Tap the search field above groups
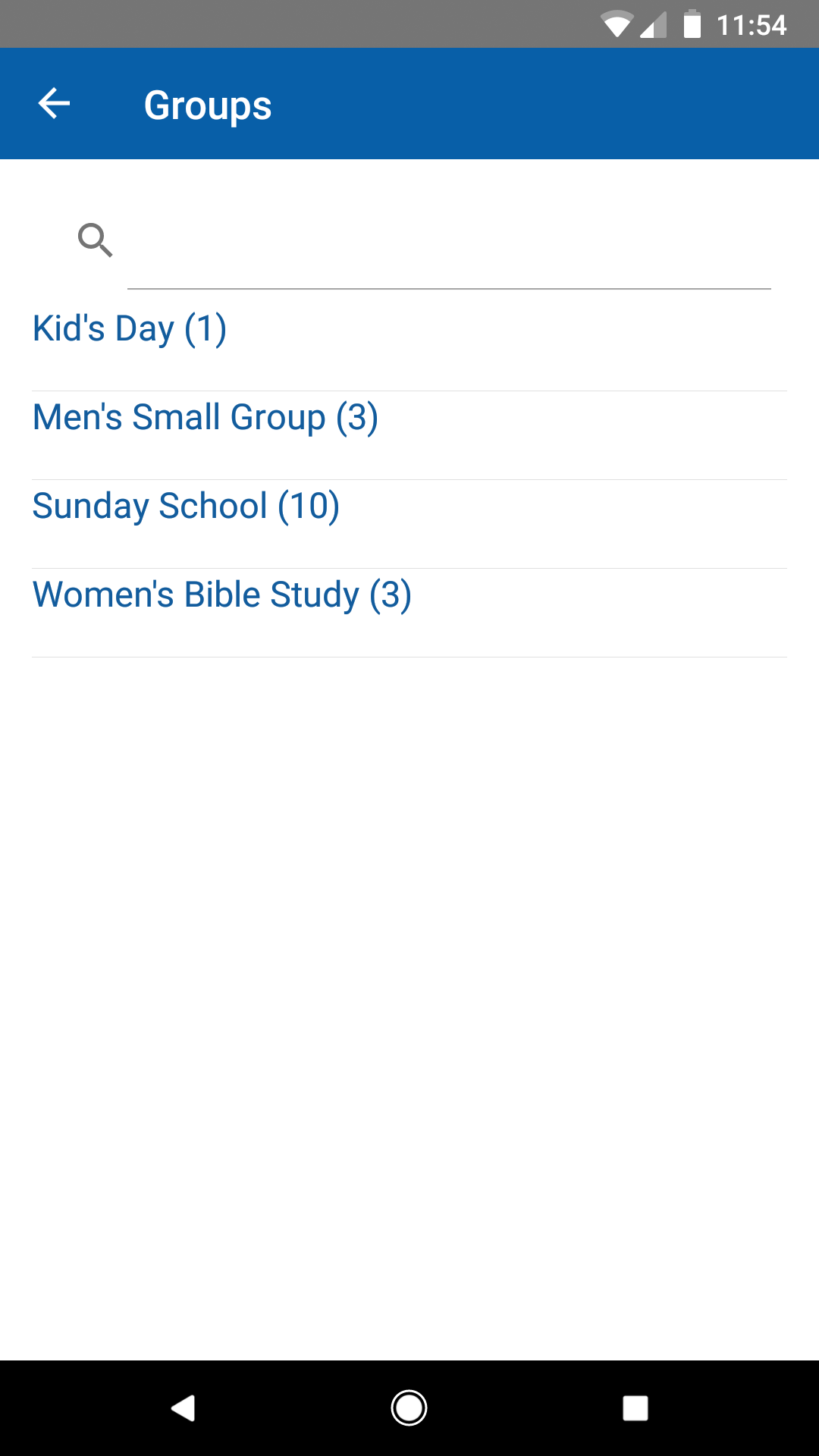This screenshot has width=819, height=1456. click(x=449, y=241)
